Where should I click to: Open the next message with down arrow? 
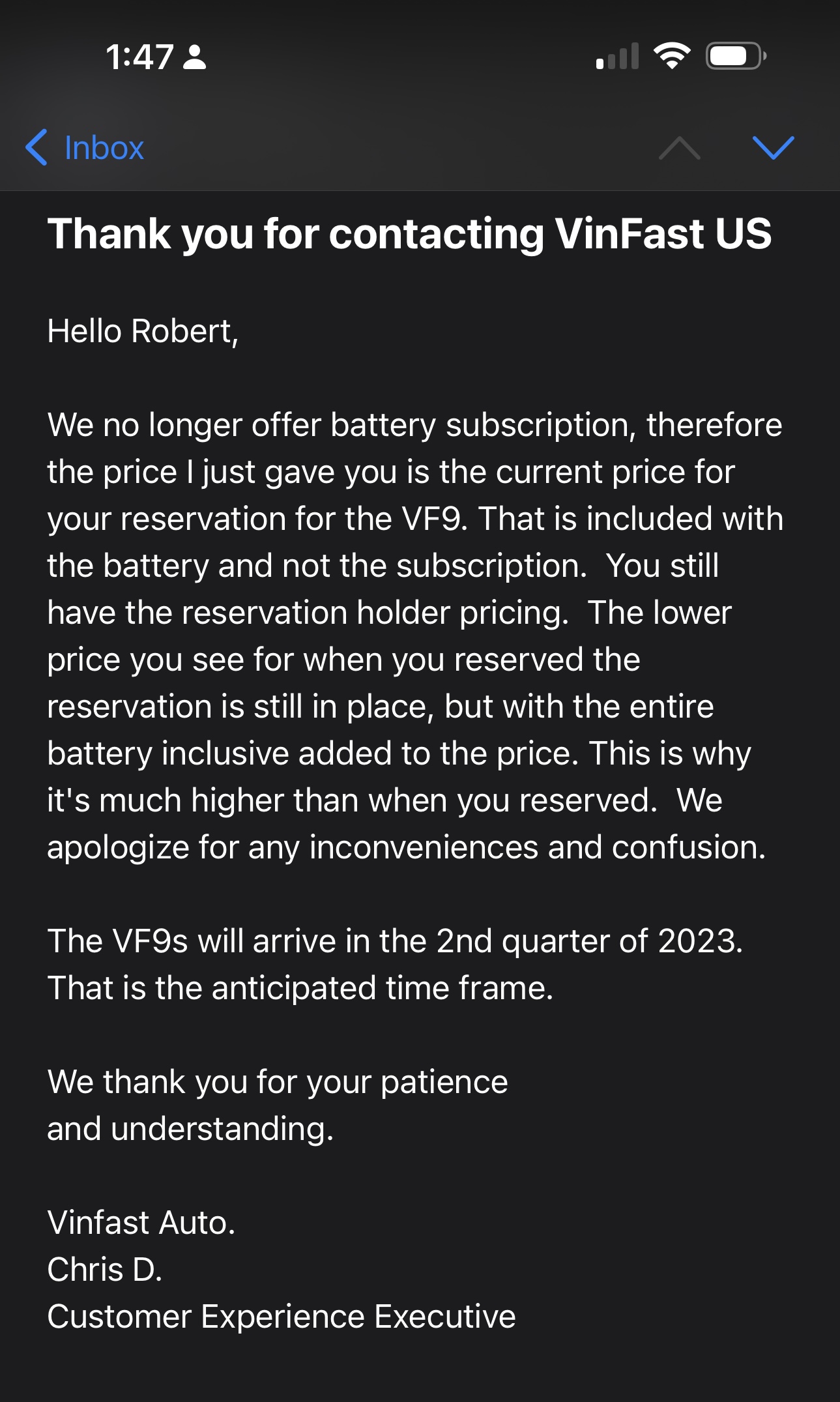[x=773, y=148]
